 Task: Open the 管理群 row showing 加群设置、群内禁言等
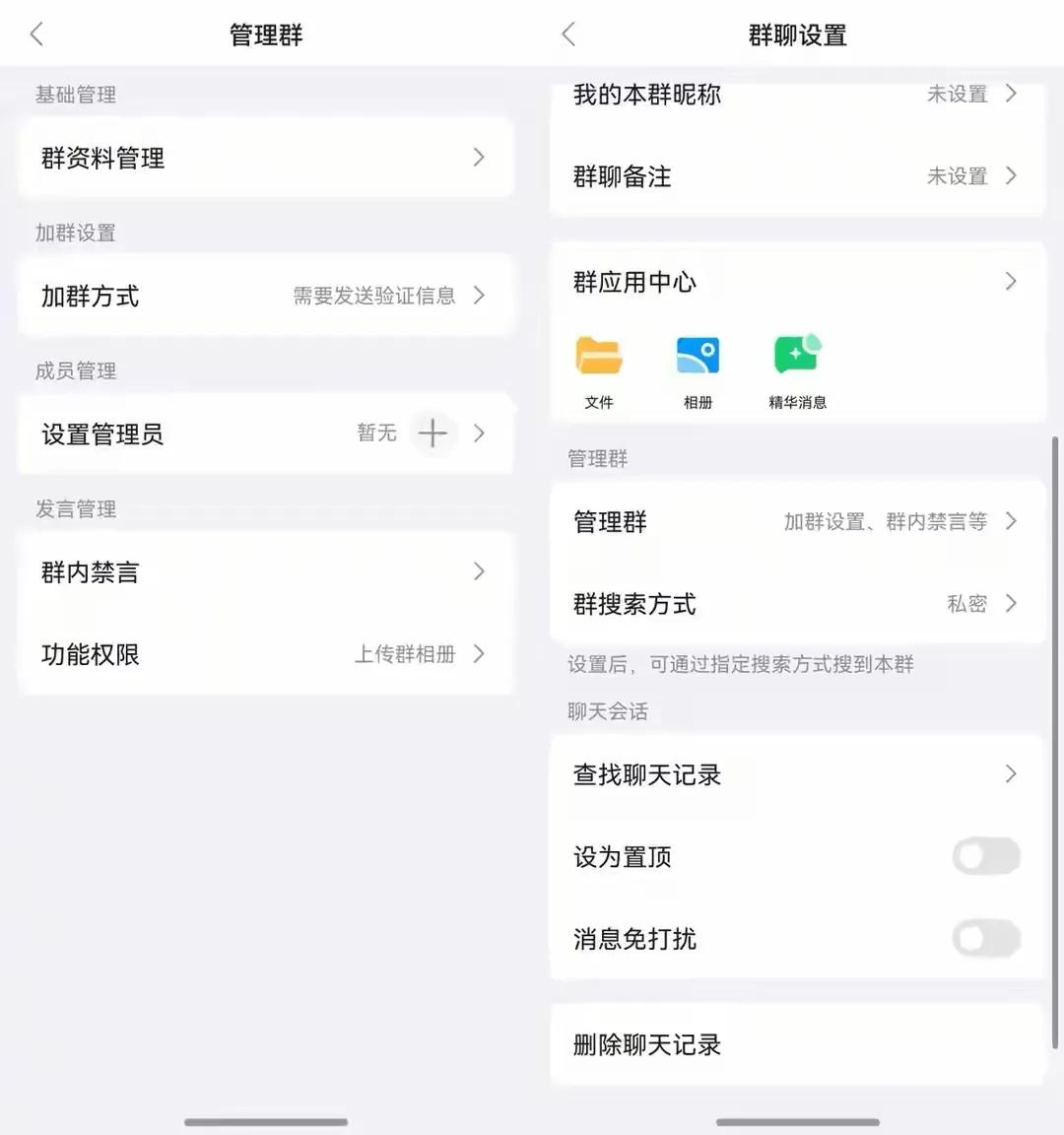[796, 521]
